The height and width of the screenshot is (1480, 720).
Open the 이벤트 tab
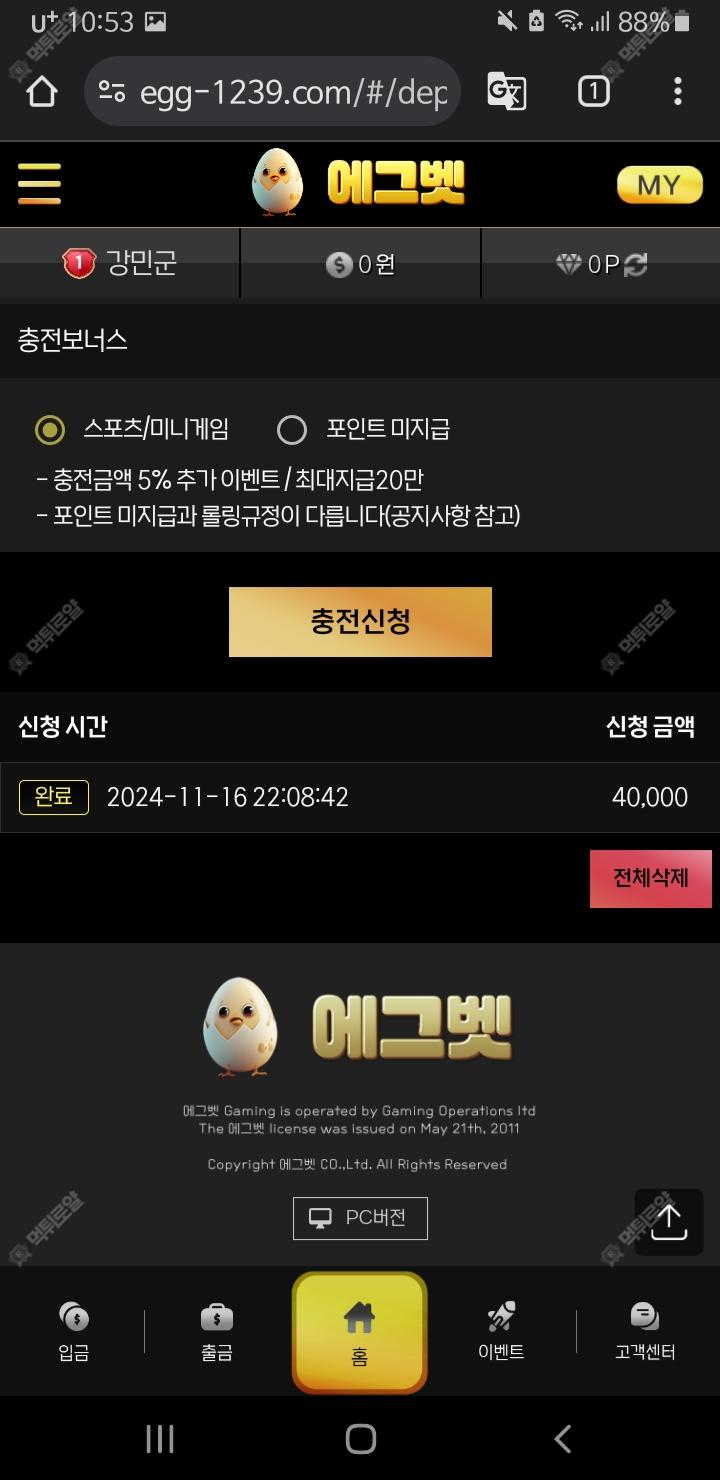pos(501,1332)
